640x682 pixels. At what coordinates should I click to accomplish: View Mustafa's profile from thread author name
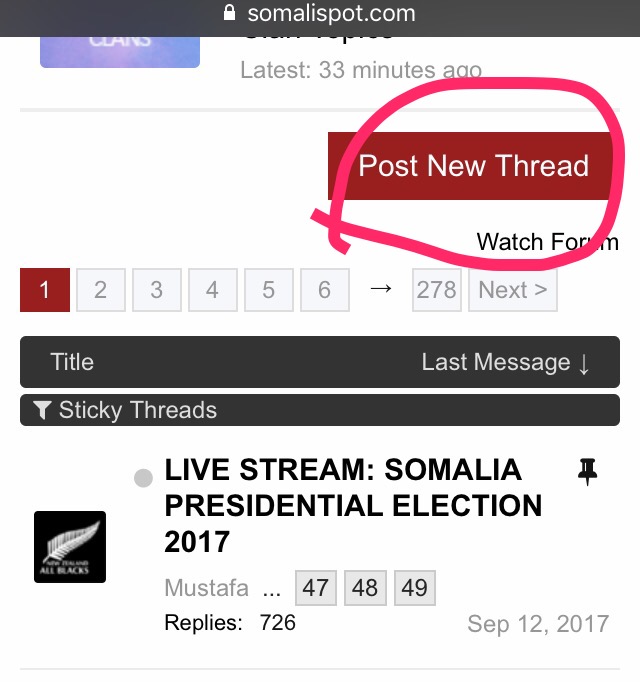tap(206, 588)
